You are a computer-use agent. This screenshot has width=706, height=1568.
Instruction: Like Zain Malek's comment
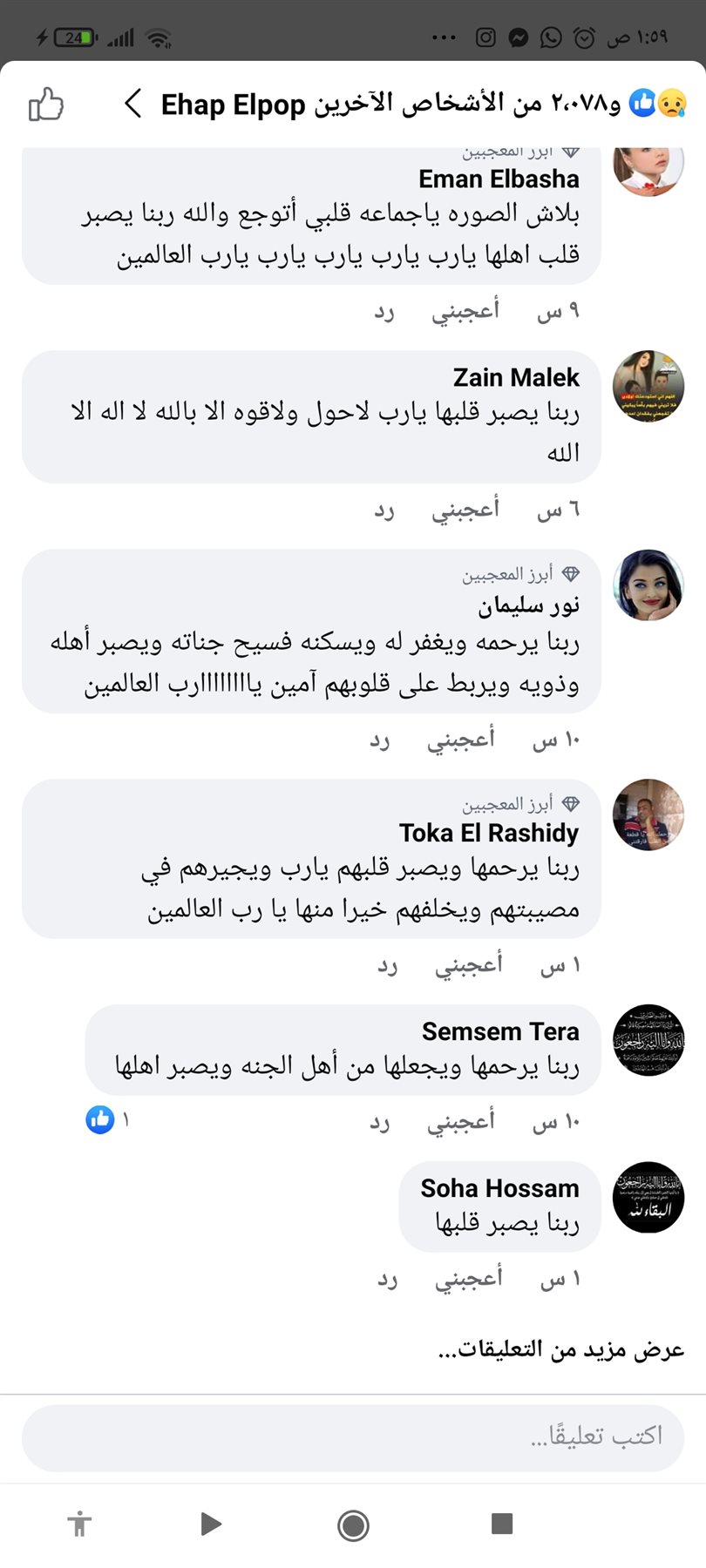[465, 510]
